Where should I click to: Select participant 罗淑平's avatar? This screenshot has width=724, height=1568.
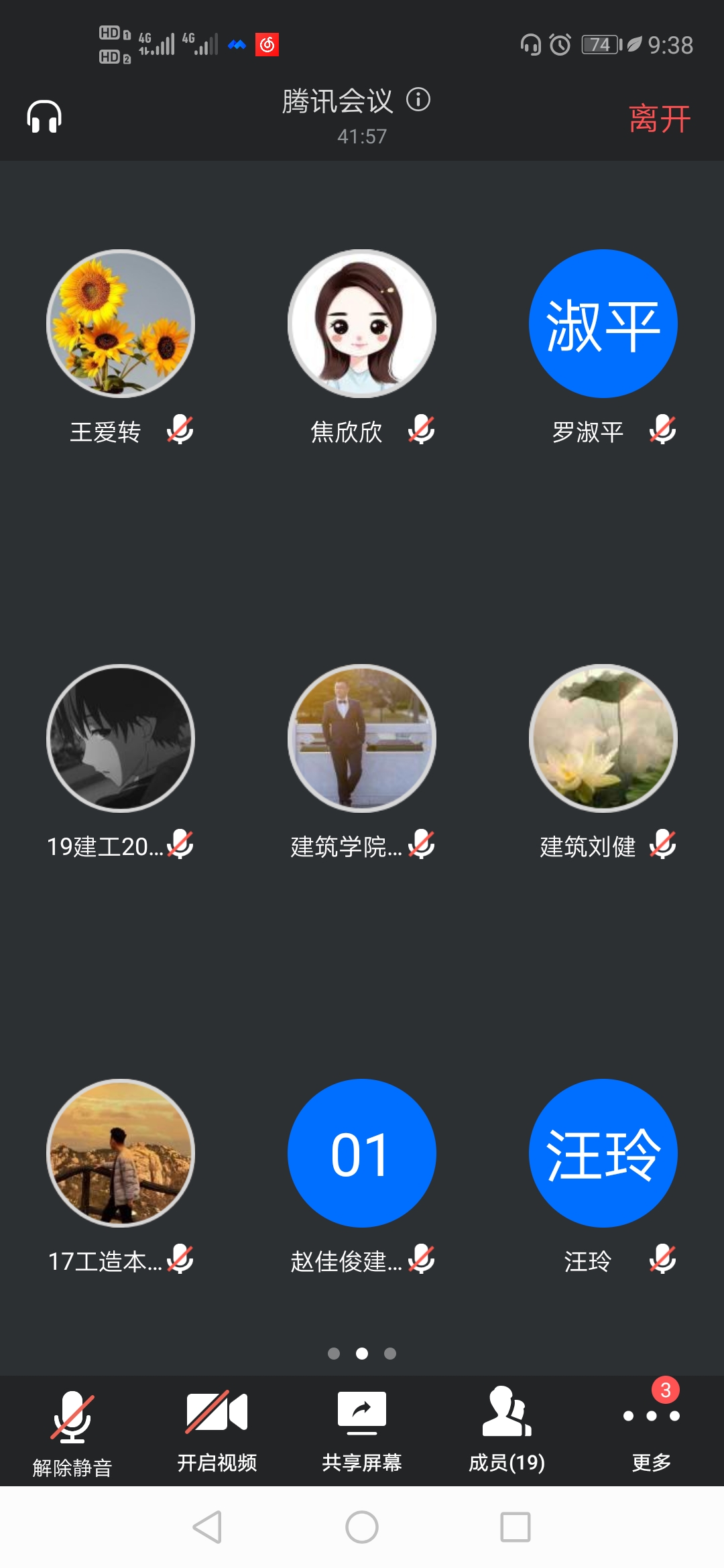coord(603,324)
